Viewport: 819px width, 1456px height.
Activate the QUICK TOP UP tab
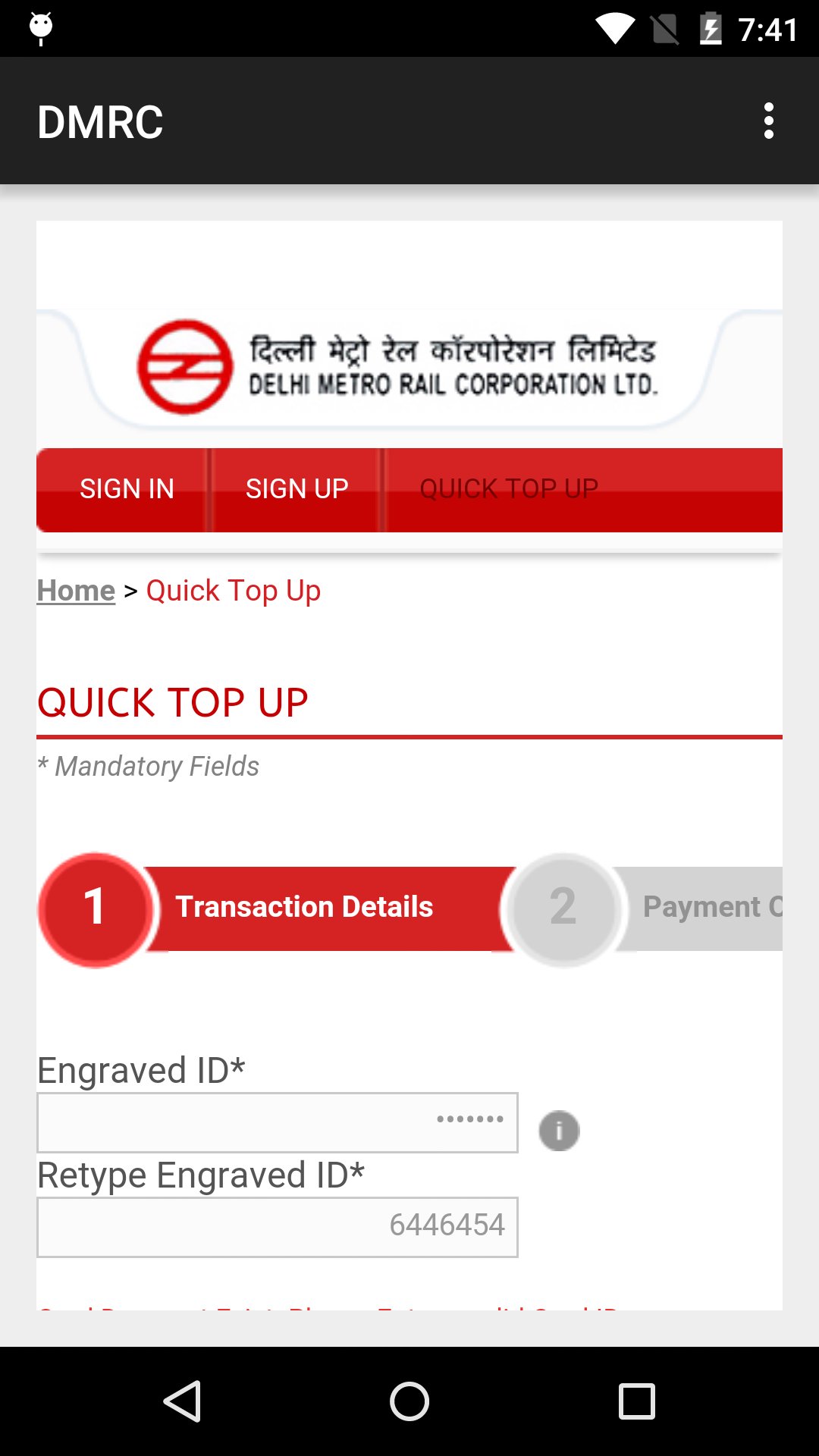[x=510, y=489]
